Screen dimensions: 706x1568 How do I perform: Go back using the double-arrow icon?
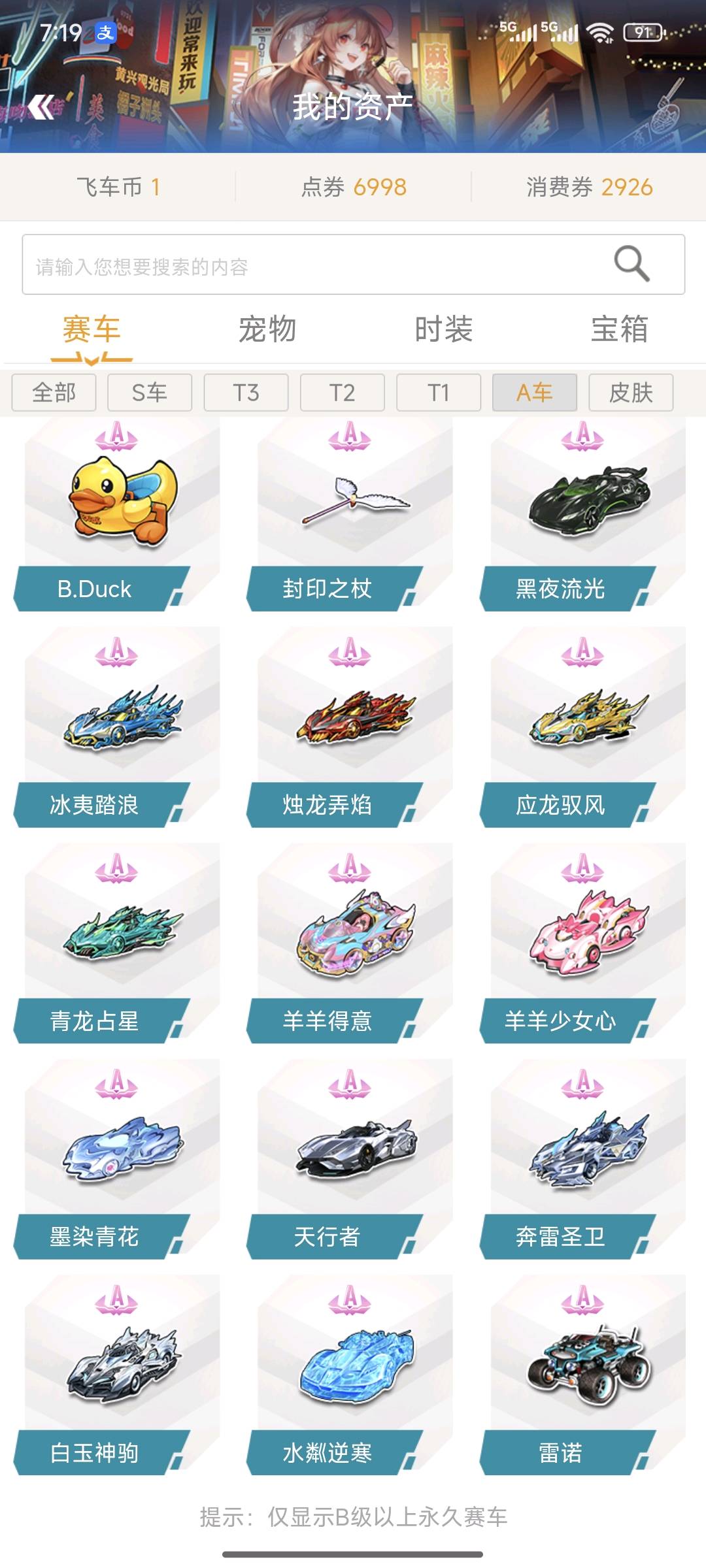point(42,107)
